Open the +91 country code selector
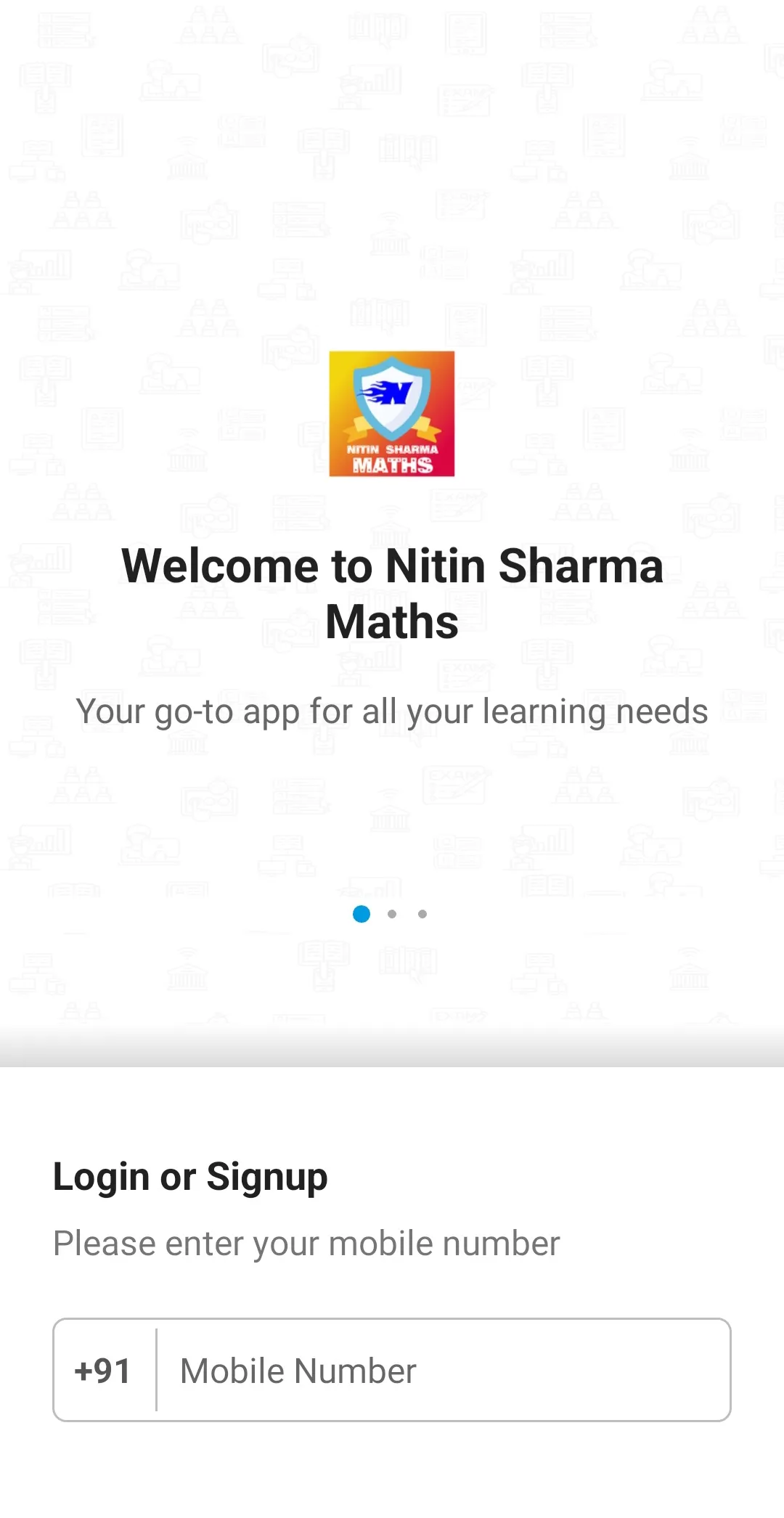Image resolution: width=784 pixels, height=1518 pixels. click(x=103, y=1371)
